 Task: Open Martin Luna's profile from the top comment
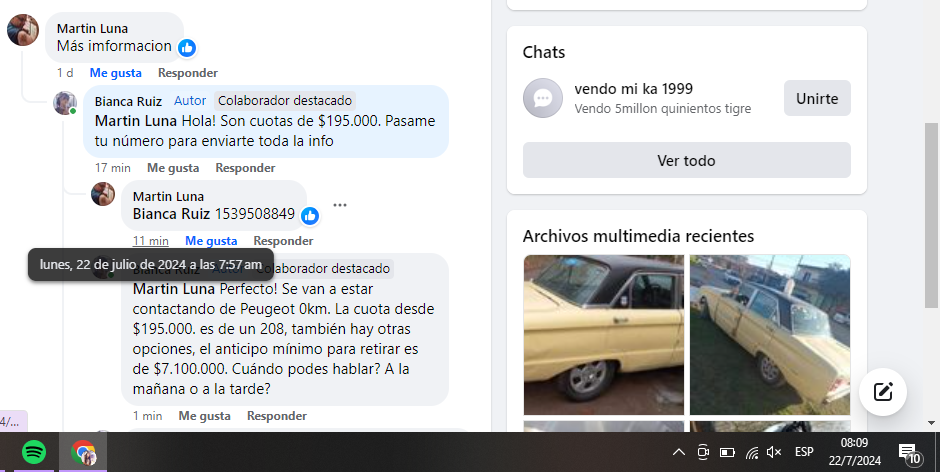(x=92, y=28)
